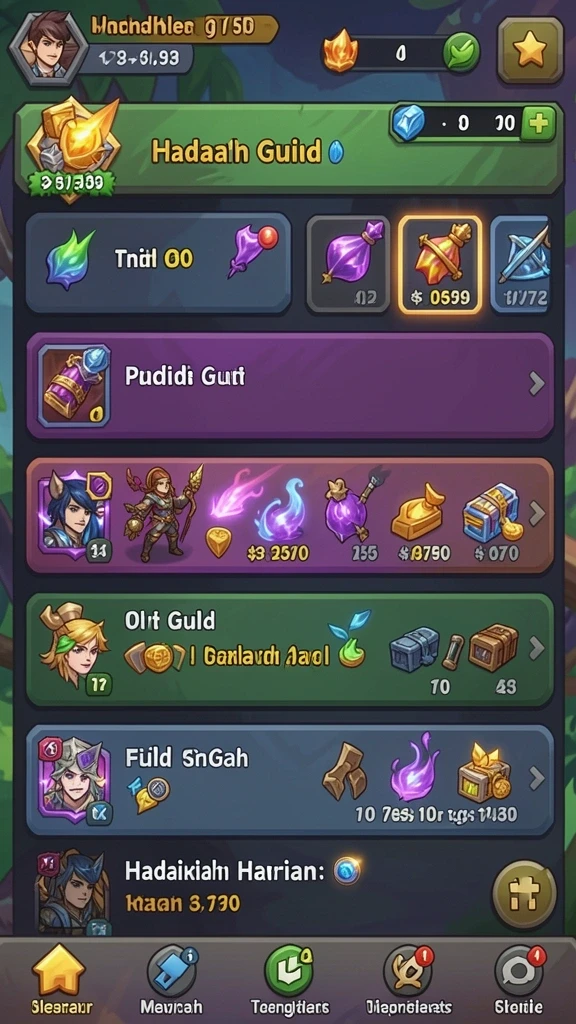Switch to the Teengitlars tab
Image resolution: width=576 pixels, height=1024 pixels.
coord(290,979)
